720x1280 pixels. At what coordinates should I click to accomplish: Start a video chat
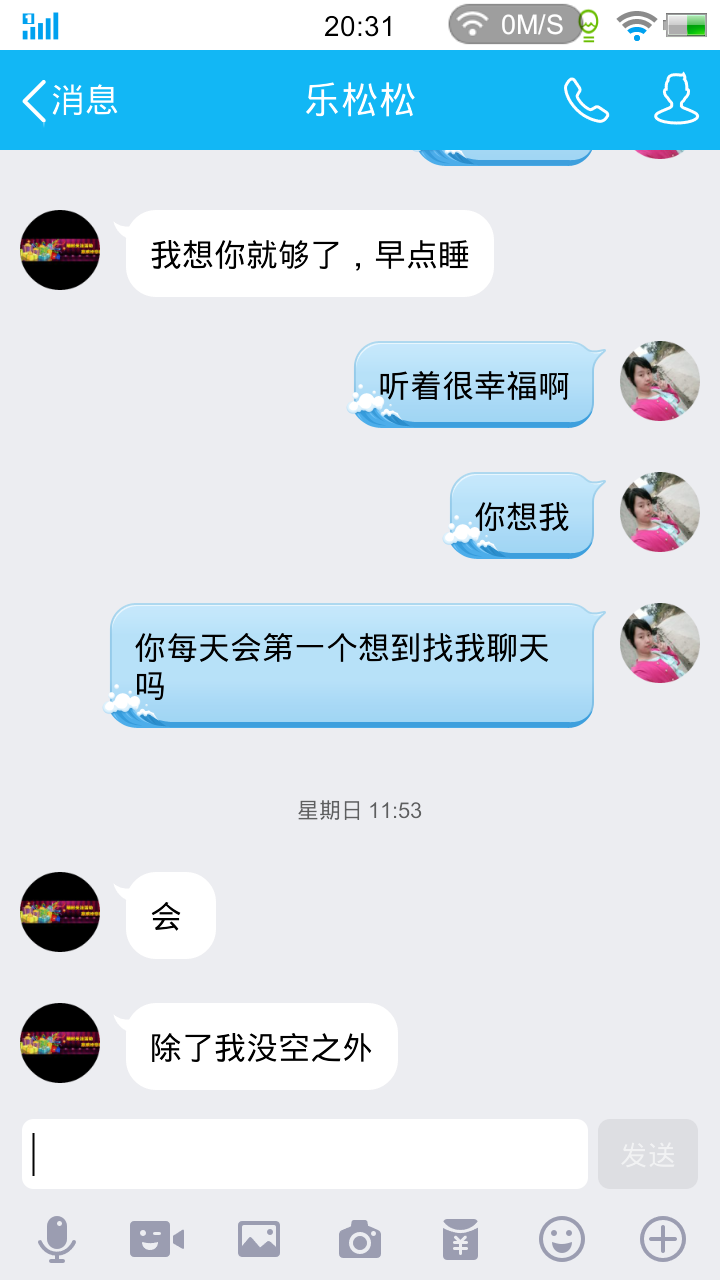157,1240
